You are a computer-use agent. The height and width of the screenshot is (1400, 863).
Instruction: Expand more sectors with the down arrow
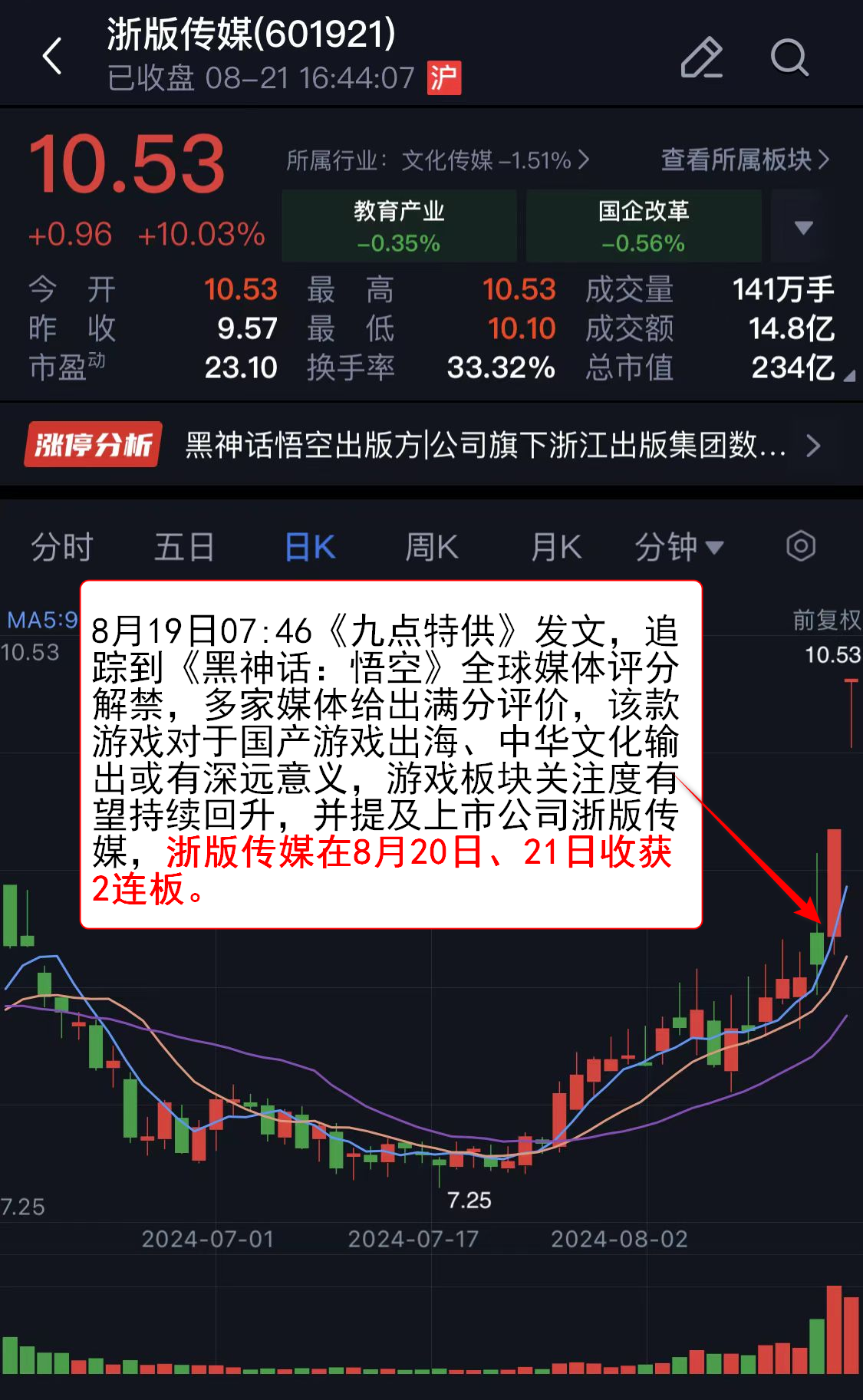[803, 227]
